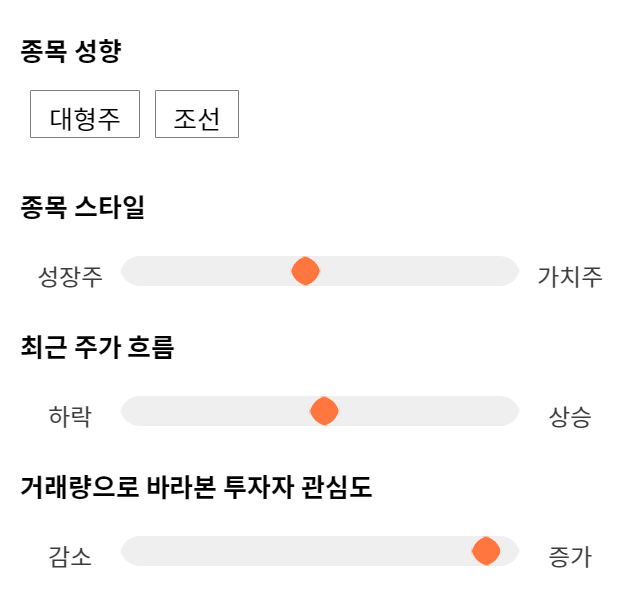
Task: Select the 대형주 tag chip
Action: [85, 114]
